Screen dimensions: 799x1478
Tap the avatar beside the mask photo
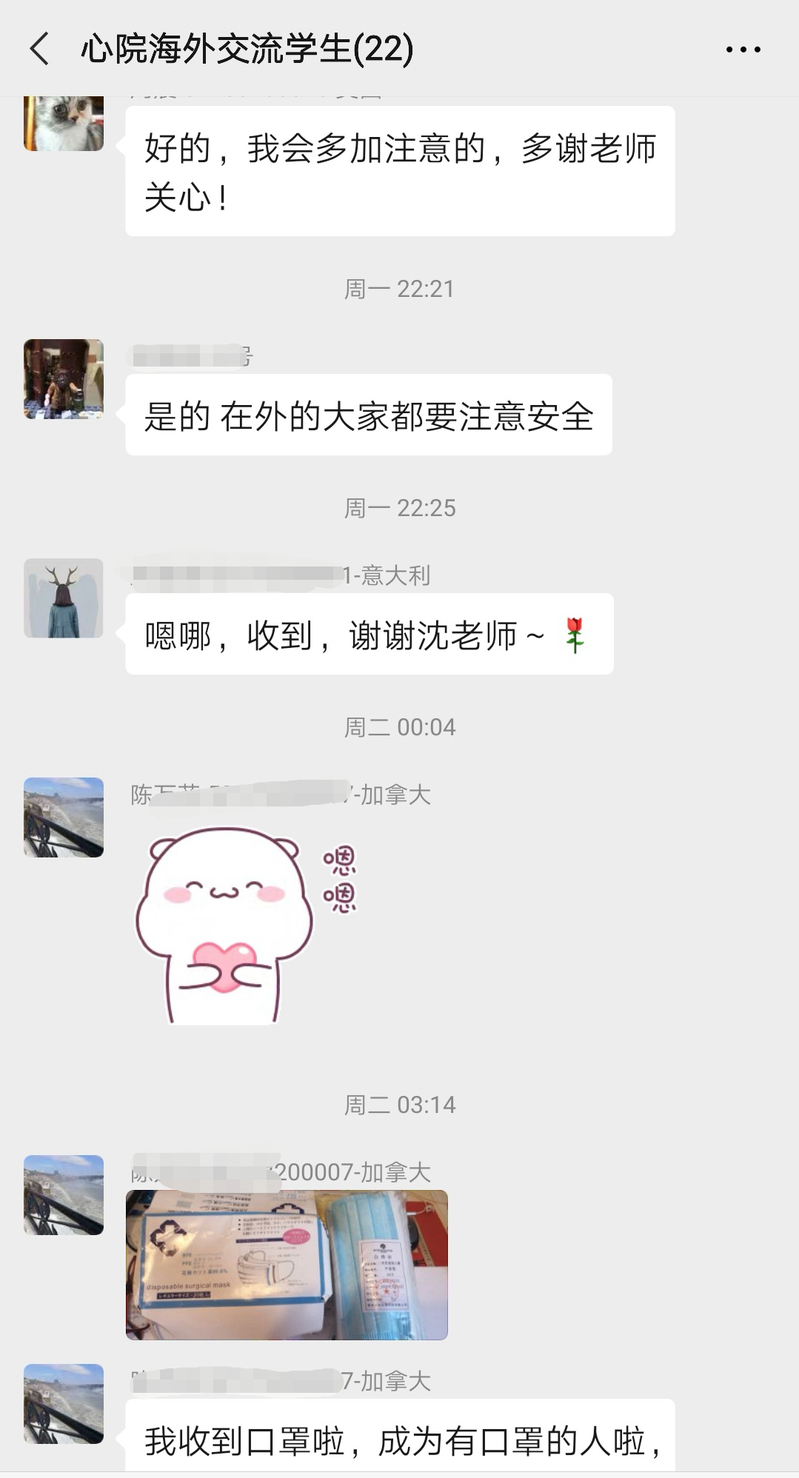[64, 1195]
